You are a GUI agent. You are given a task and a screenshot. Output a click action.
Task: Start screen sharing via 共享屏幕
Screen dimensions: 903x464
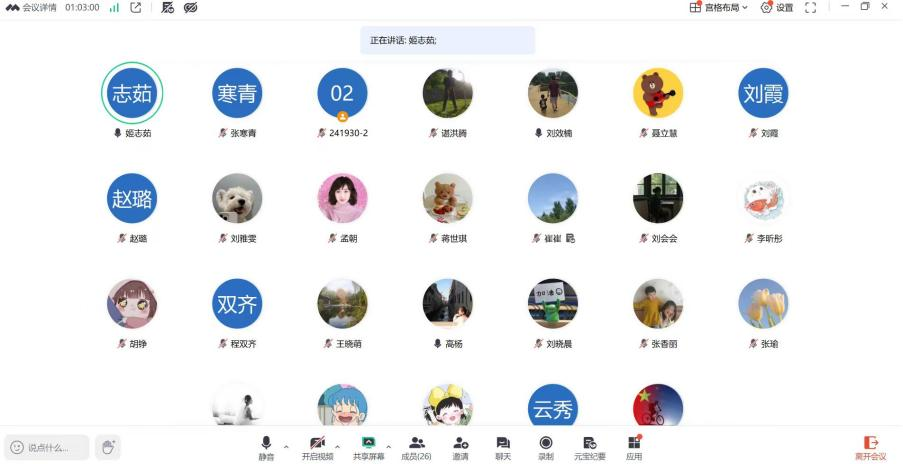click(369, 448)
